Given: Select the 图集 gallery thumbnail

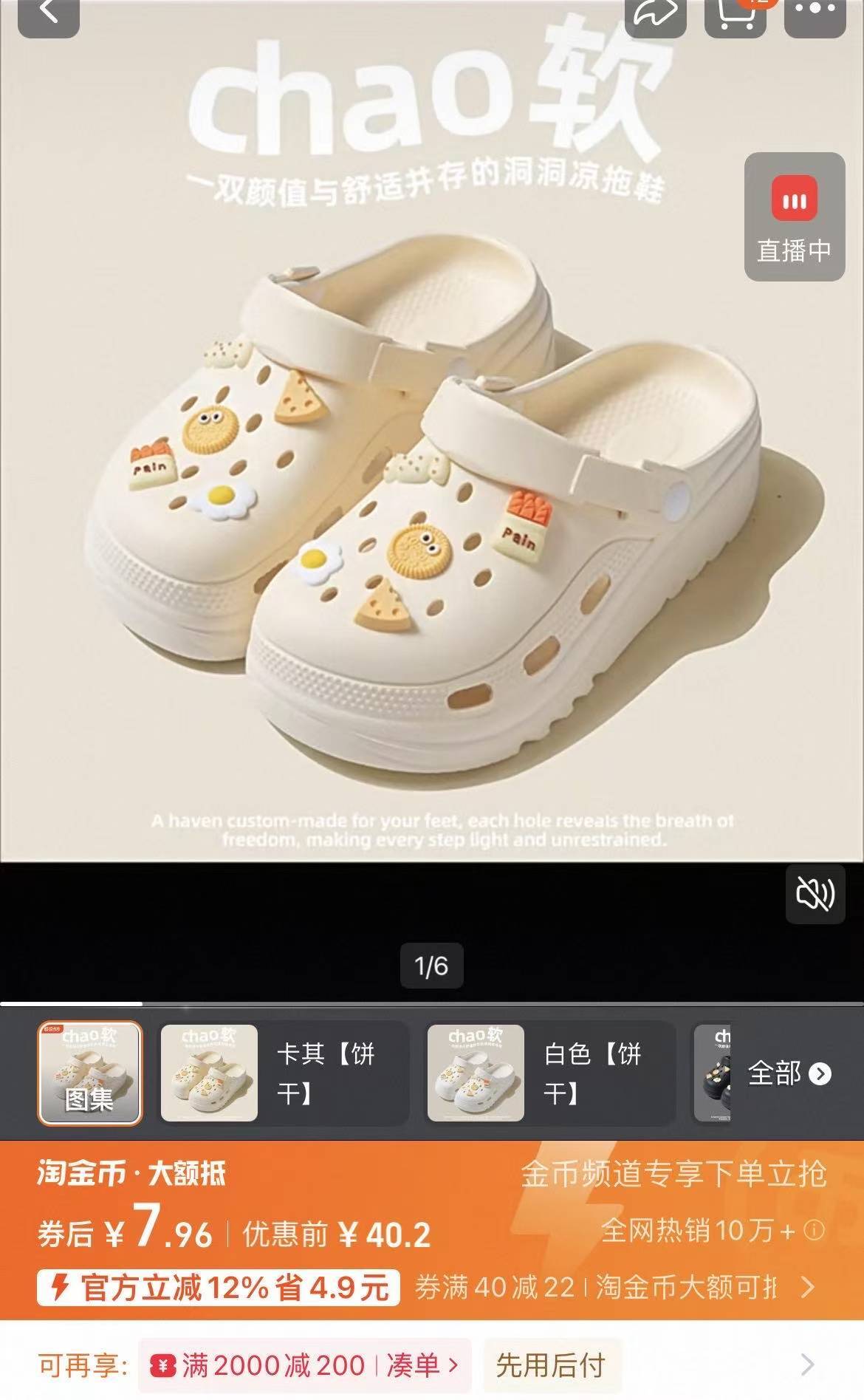Looking at the screenshot, I should click(89, 1073).
